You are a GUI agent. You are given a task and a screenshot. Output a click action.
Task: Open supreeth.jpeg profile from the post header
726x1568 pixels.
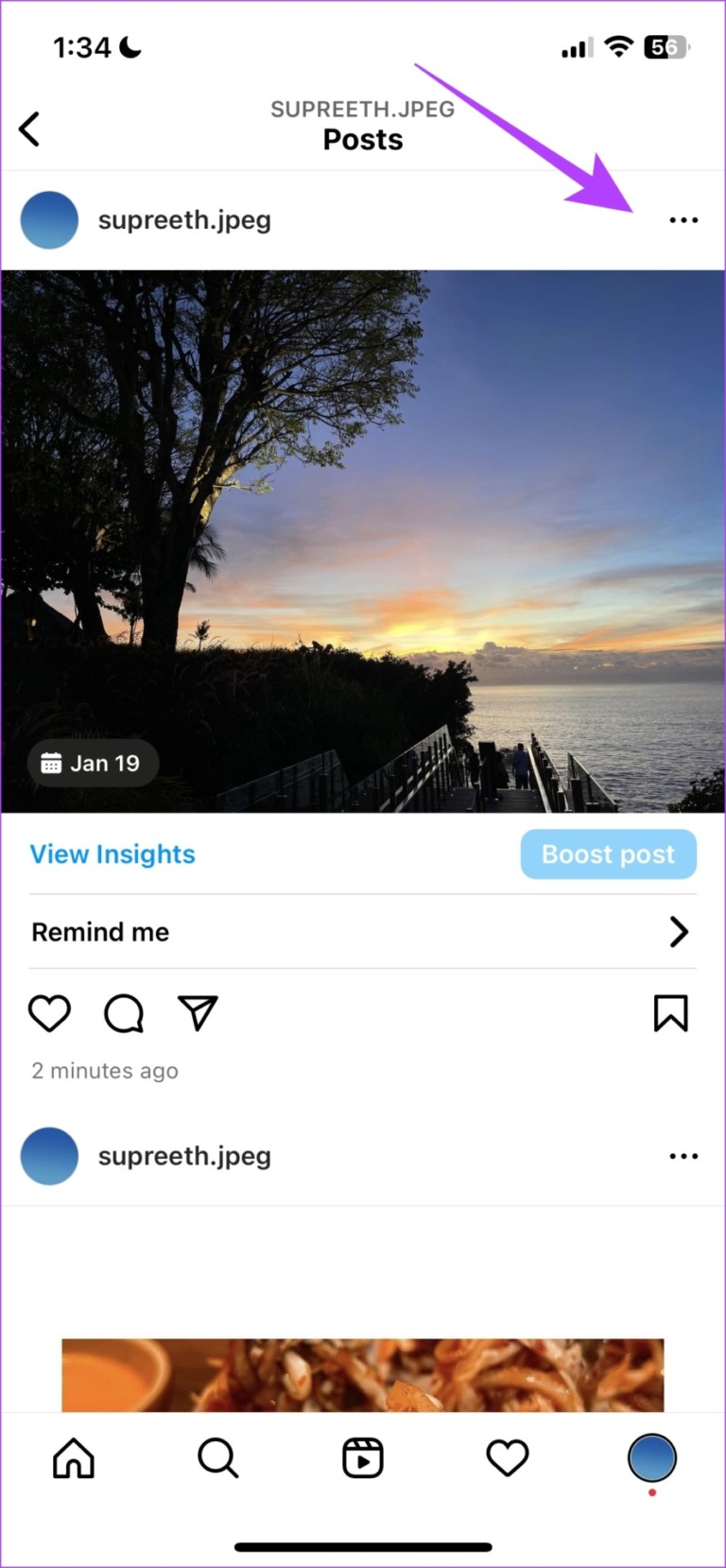(x=184, y=219)
